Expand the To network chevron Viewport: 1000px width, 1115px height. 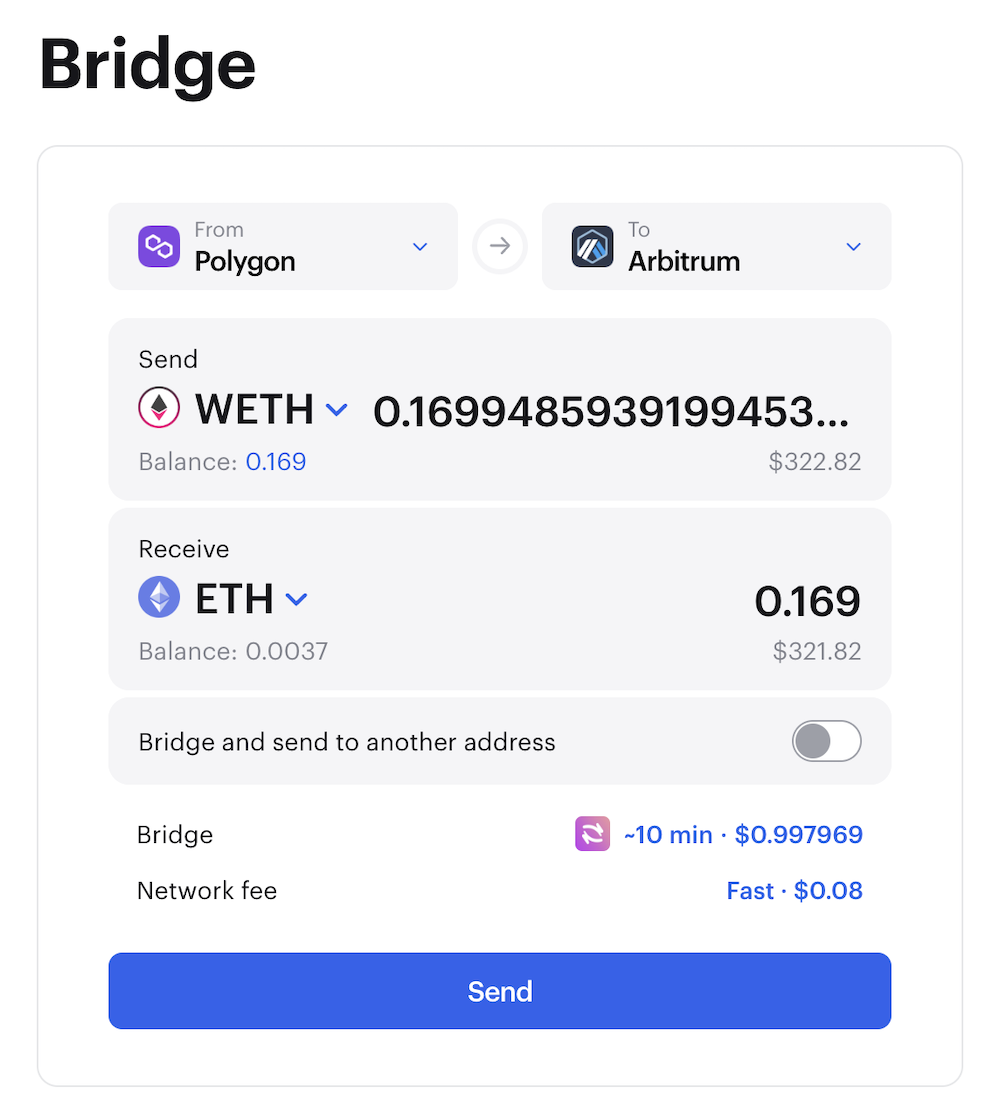854,246
